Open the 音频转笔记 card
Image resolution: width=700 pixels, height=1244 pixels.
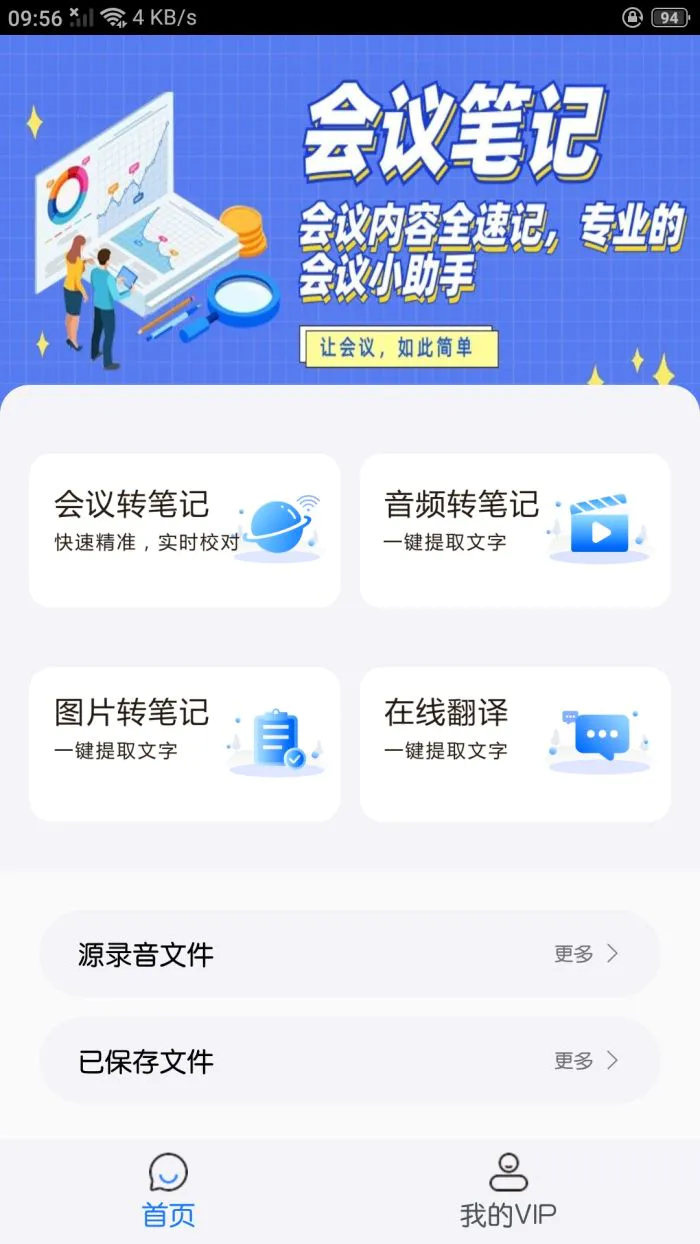[515, 530]
